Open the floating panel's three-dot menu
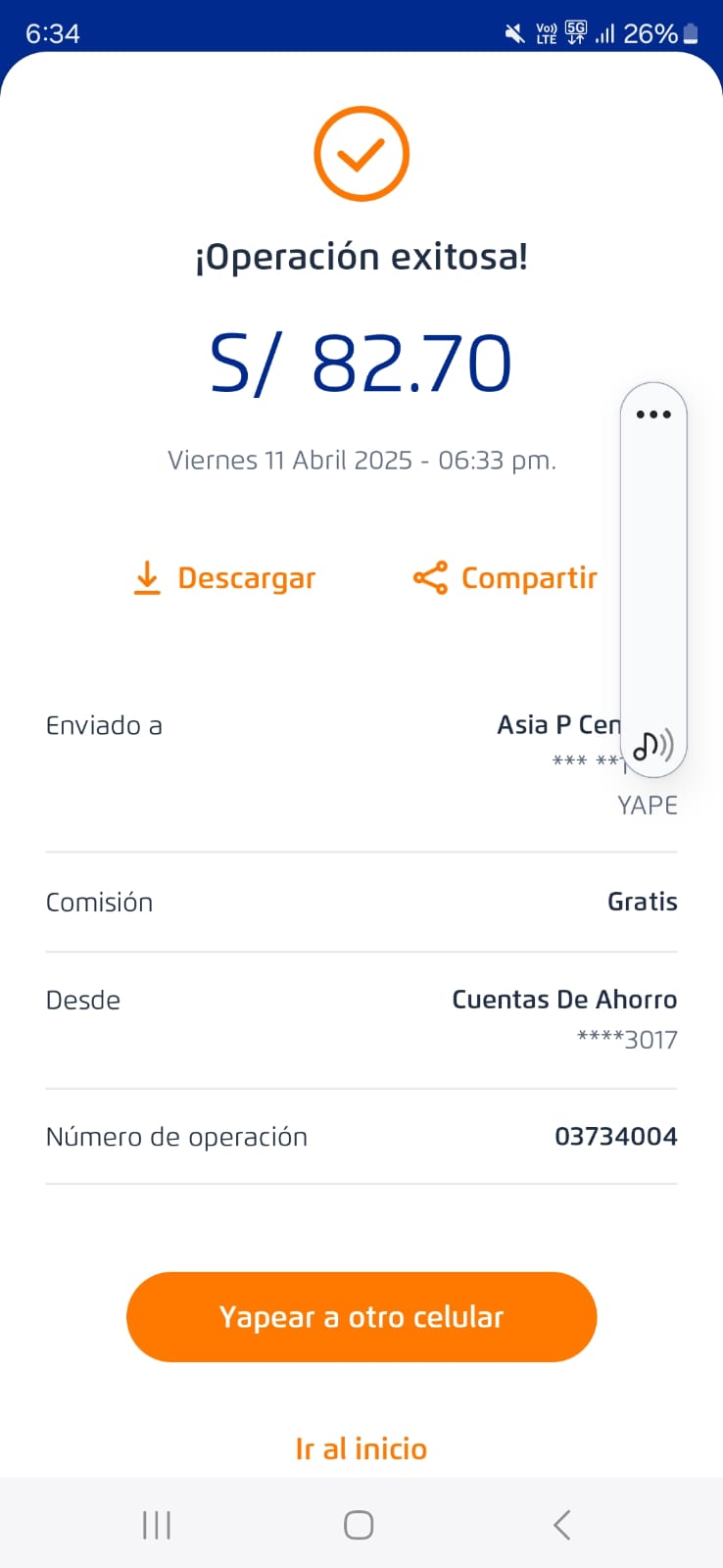 (653, 415)
